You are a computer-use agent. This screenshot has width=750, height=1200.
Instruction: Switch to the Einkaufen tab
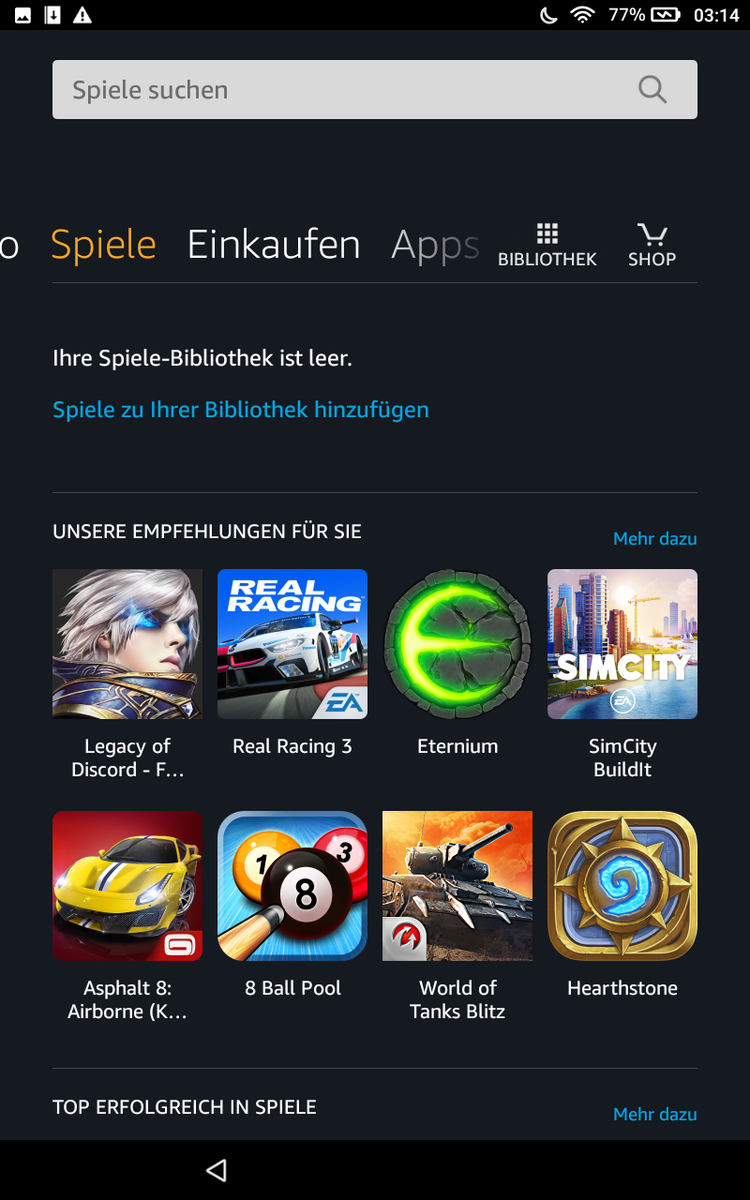(273, 245)
